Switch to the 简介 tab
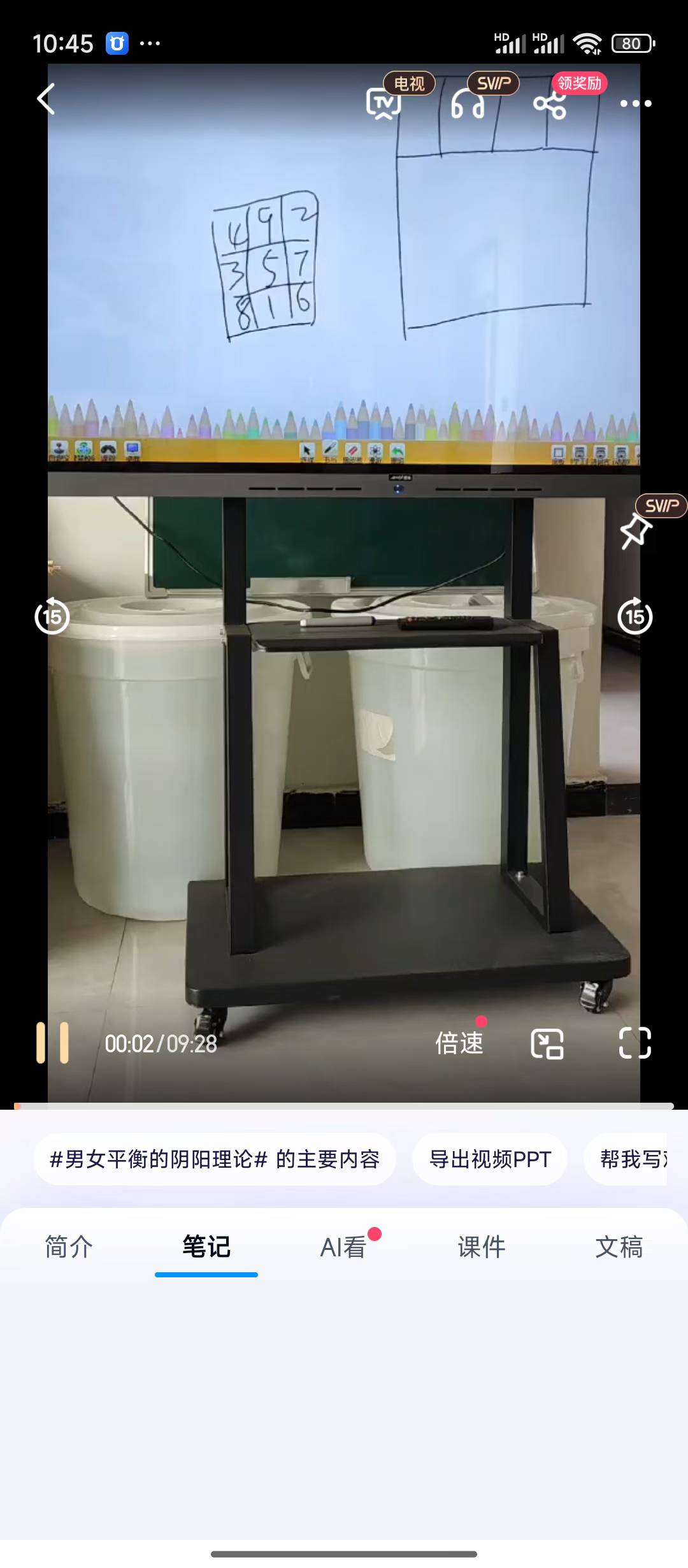688x1568 pixels. [x=69, y=1247]
